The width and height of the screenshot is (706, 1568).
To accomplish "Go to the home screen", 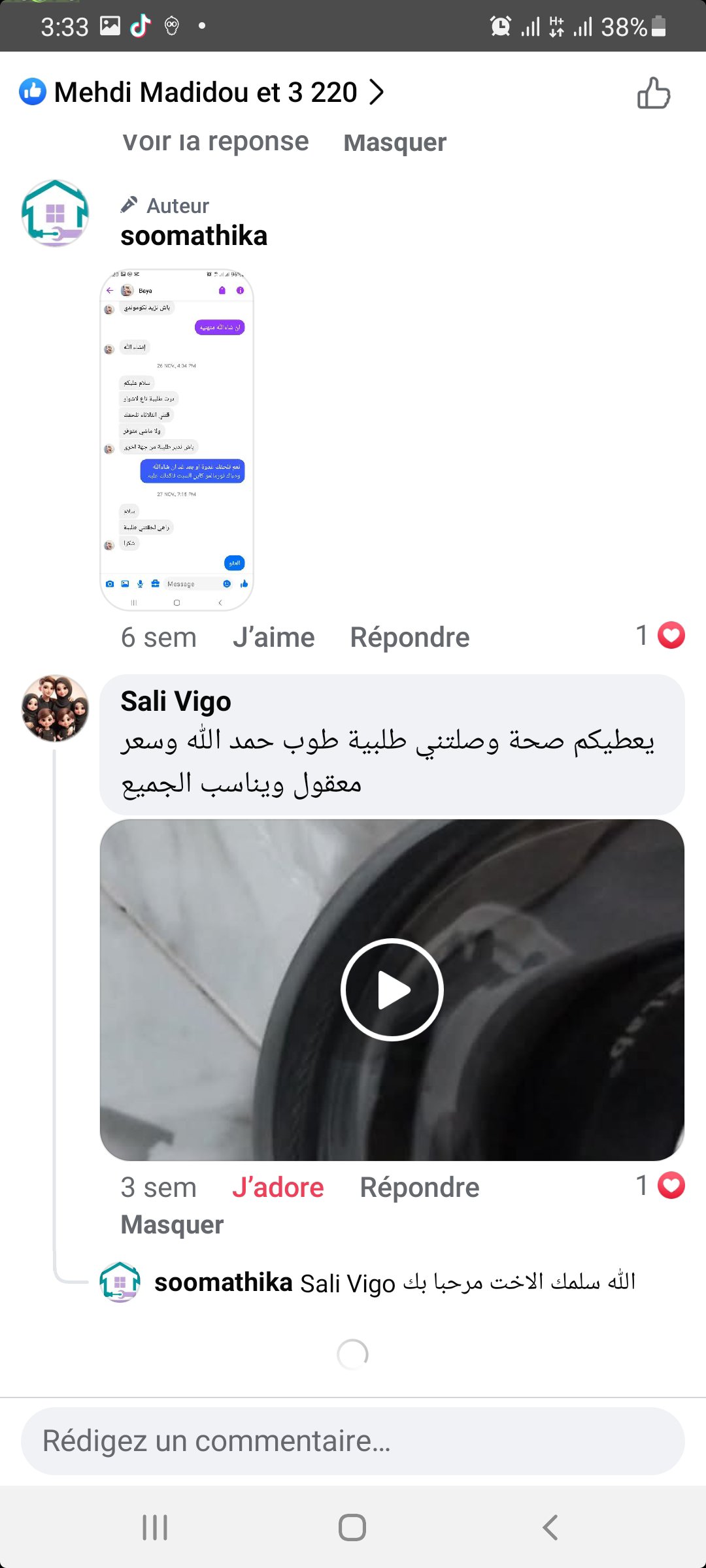I will (x=352, y=1527).
